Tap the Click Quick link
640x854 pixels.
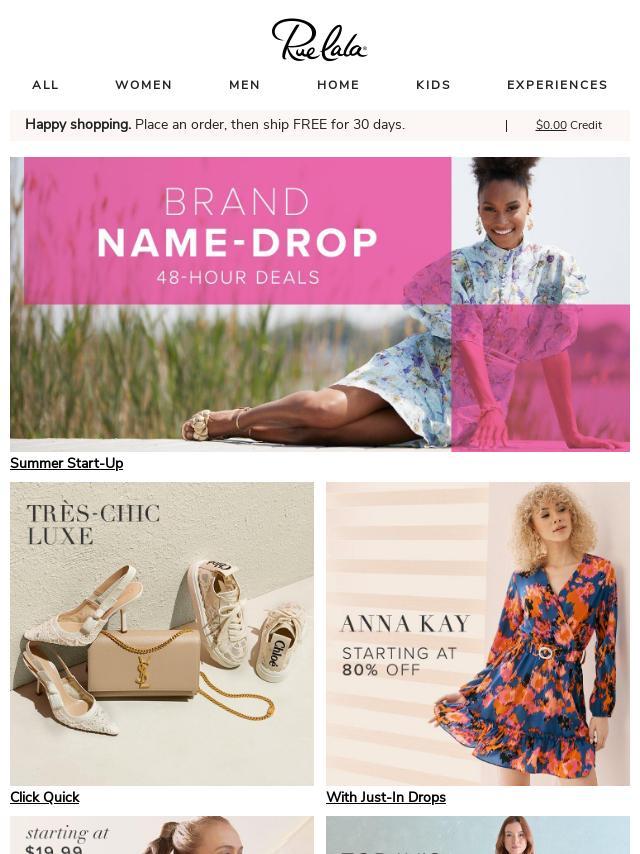pyautogui.click(x=44, y=797)
